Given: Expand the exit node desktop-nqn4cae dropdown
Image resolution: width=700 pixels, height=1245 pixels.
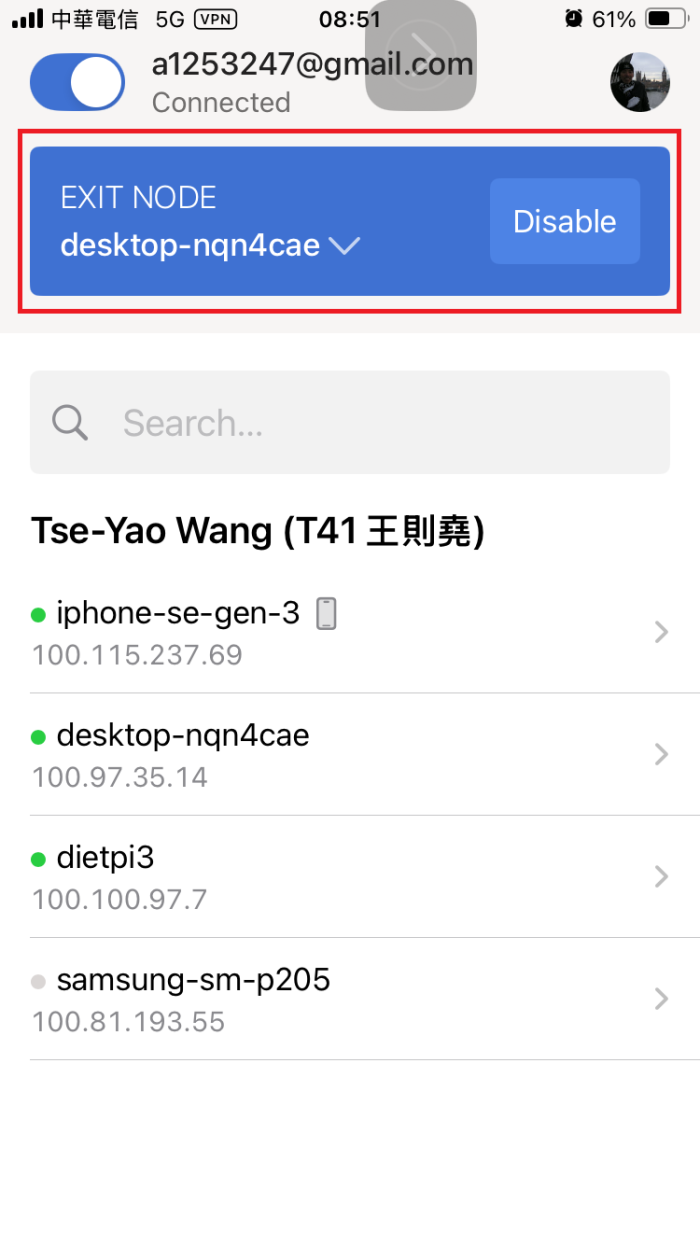Looking at the screenshot, I should (x=210, y=245).
